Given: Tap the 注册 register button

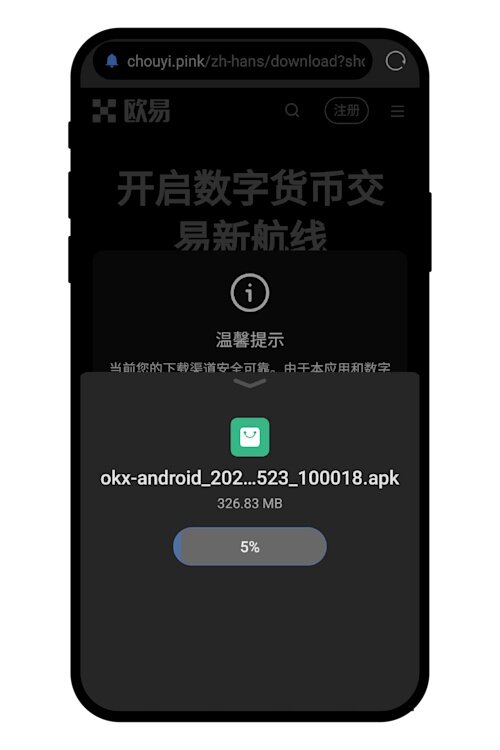Looking at the screenshot, I should pyautogui.click(x=346, y=110).
